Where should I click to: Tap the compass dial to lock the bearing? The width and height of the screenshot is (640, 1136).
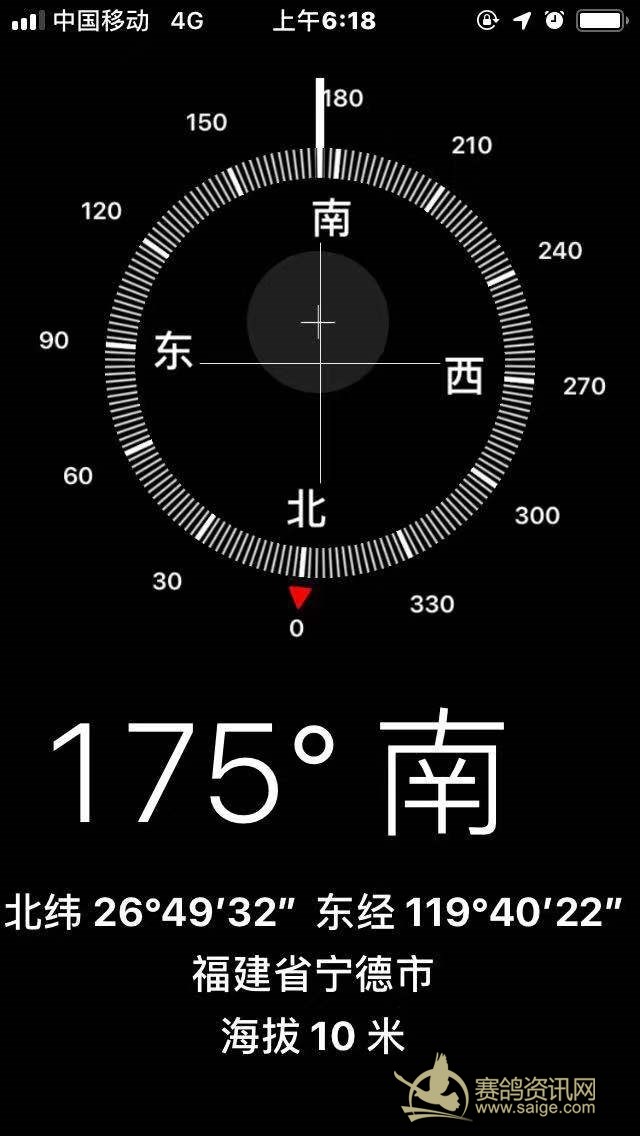click(319, 362)
